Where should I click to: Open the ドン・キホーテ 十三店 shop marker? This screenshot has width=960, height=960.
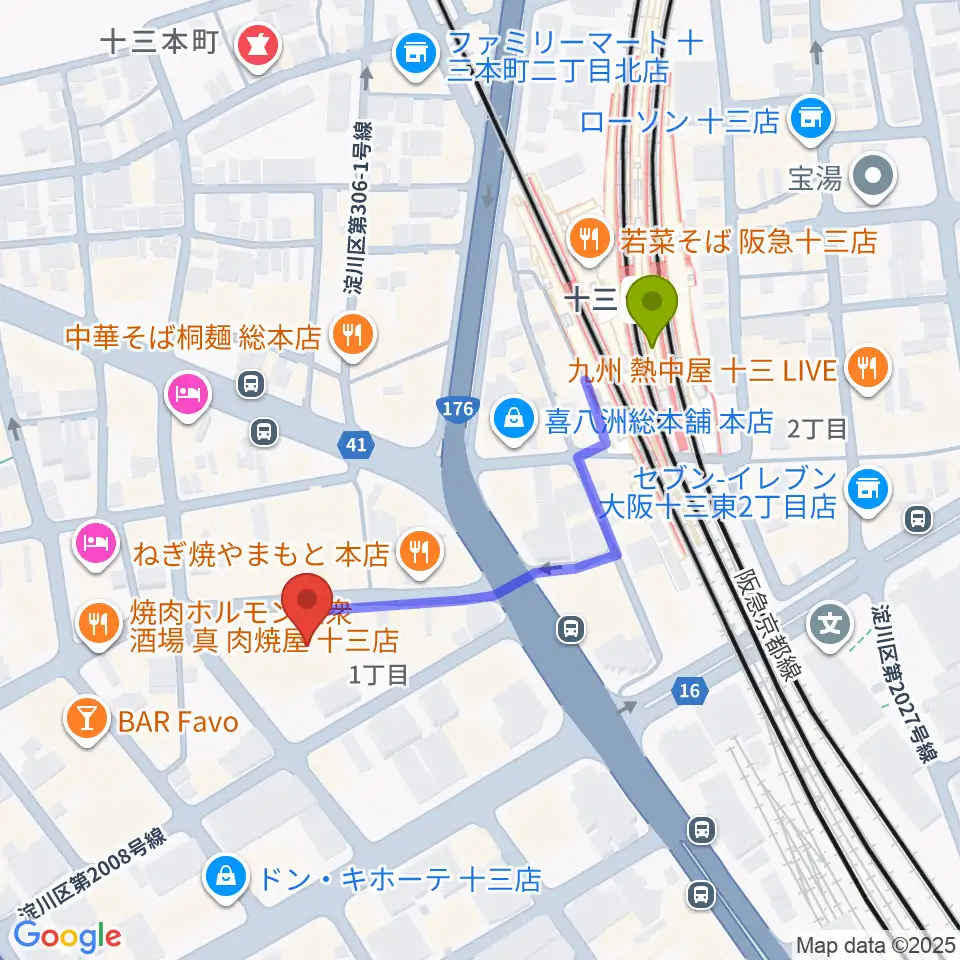[227, 880]
